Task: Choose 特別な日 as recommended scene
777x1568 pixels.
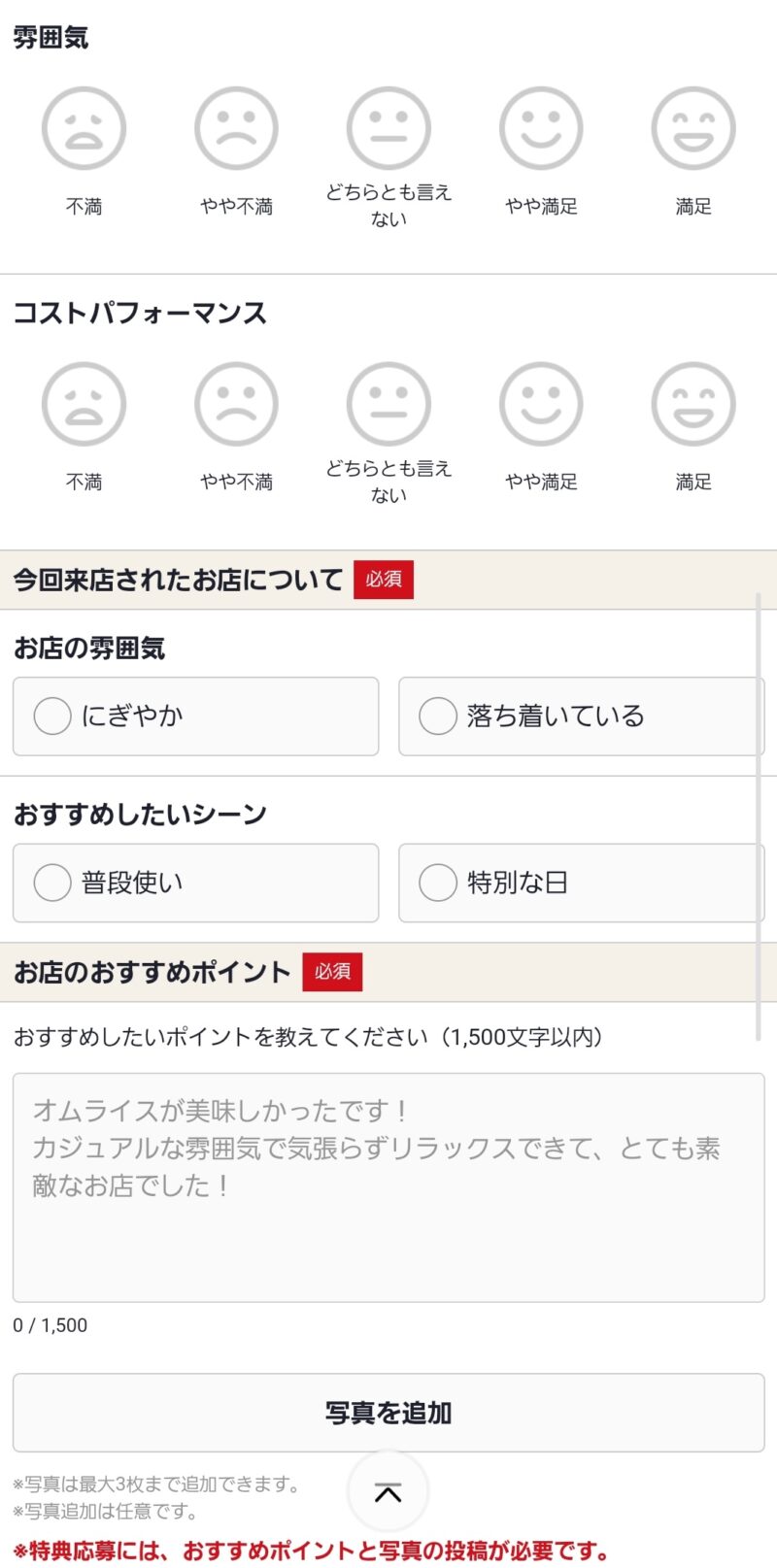Action: (x=580, y=883)
